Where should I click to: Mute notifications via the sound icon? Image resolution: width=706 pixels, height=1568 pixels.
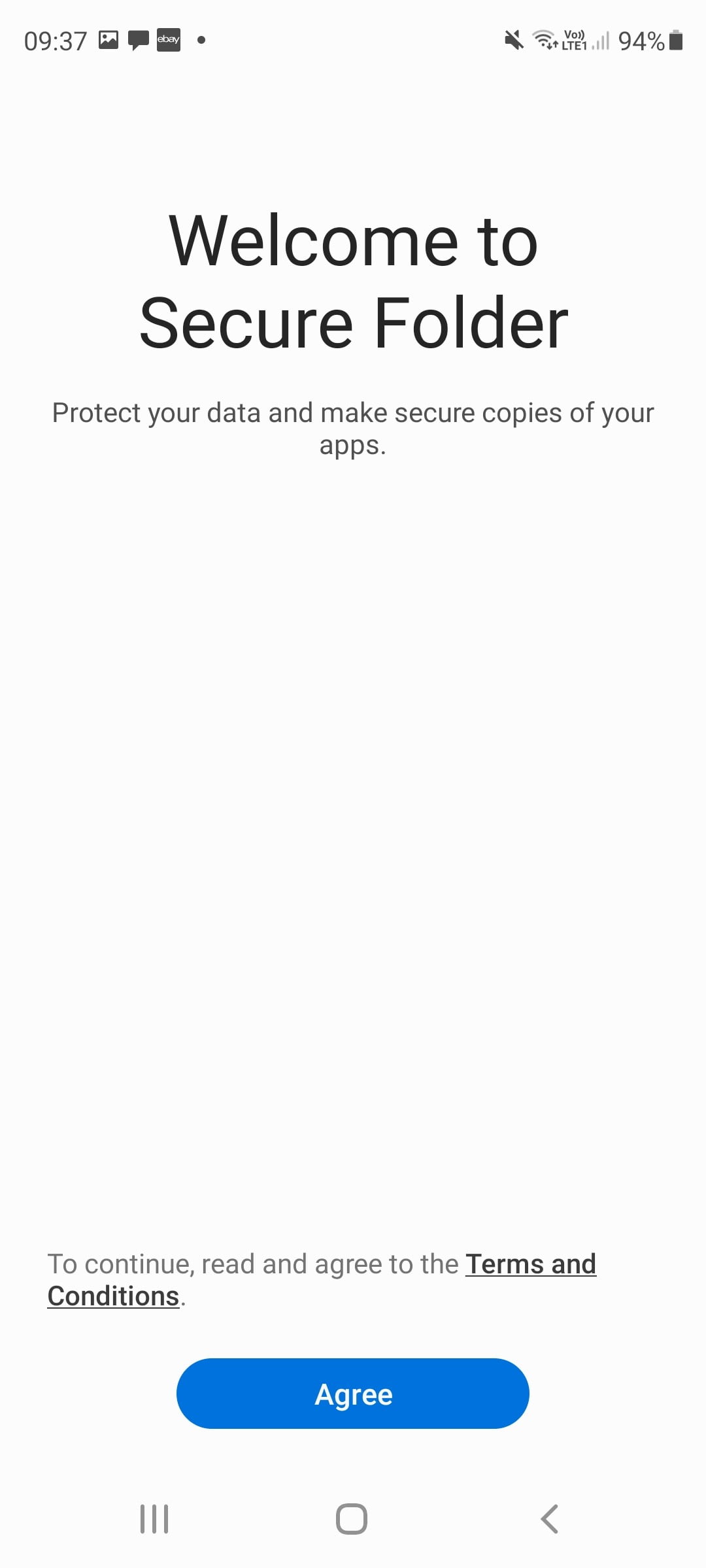(514, 41)
